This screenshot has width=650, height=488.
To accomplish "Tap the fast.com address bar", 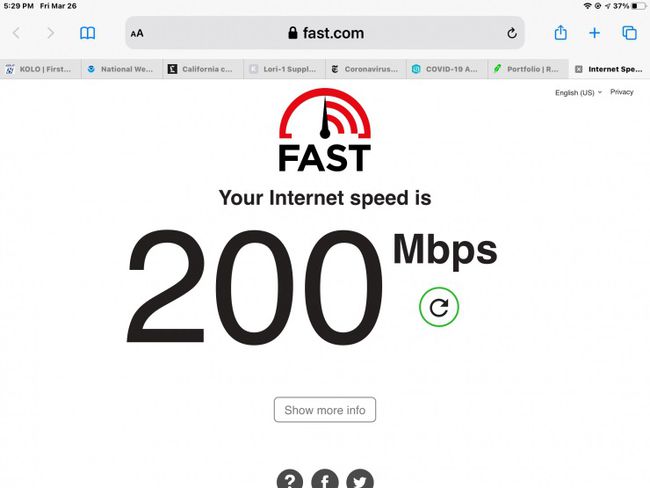I will 325,33.
